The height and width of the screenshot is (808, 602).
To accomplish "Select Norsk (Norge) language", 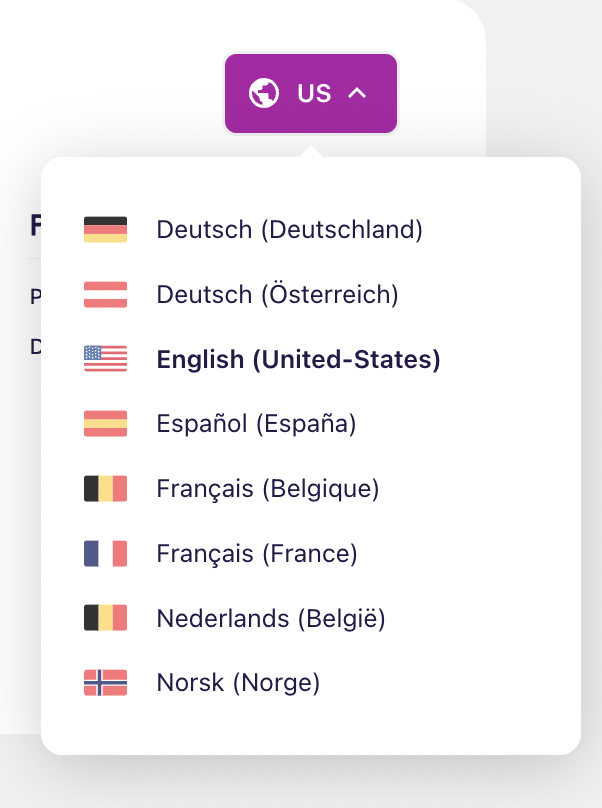I will tap(238, 683).
